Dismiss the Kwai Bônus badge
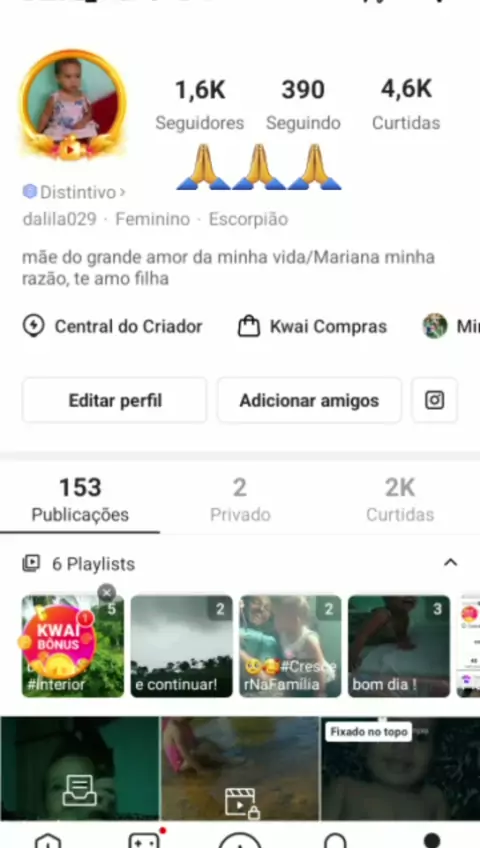Image resolution: width=480 pixels, height=848 pixels. pyautogui.click(x=106, y=593)
